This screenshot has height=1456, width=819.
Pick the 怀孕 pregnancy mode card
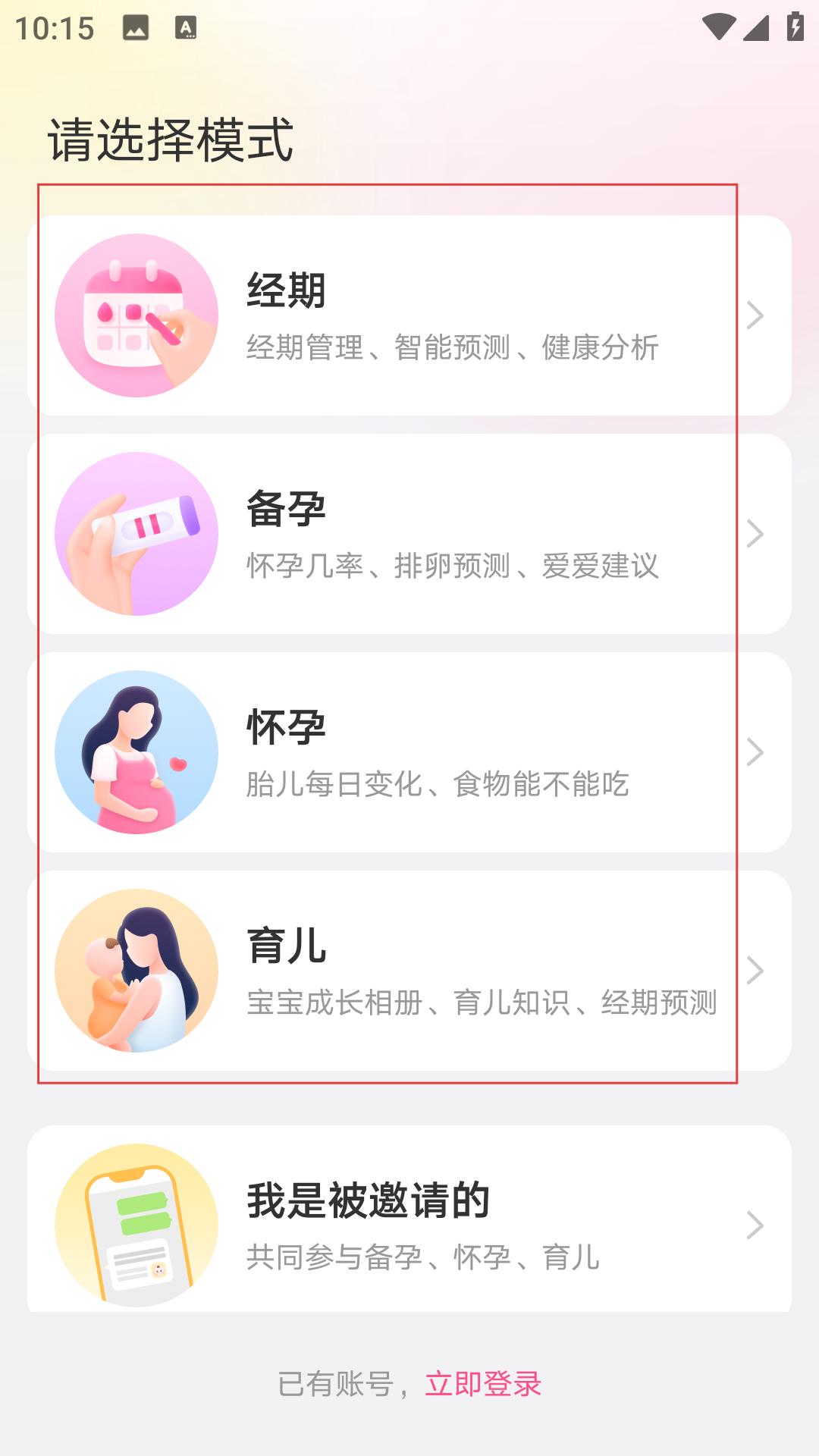(409, 752)
